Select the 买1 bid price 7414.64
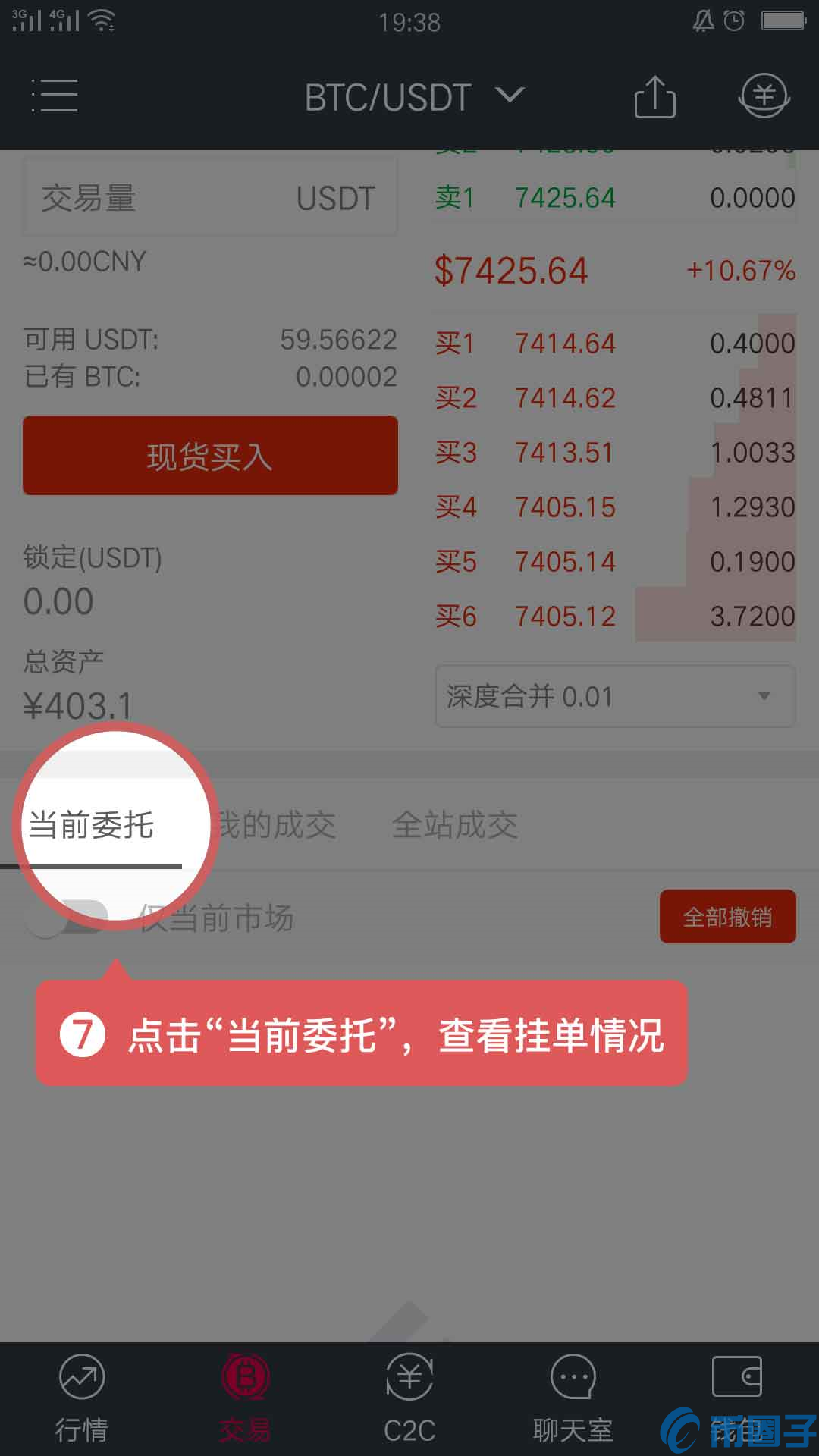This screenshot has width=819, height=1456. [x=565, y=344]
